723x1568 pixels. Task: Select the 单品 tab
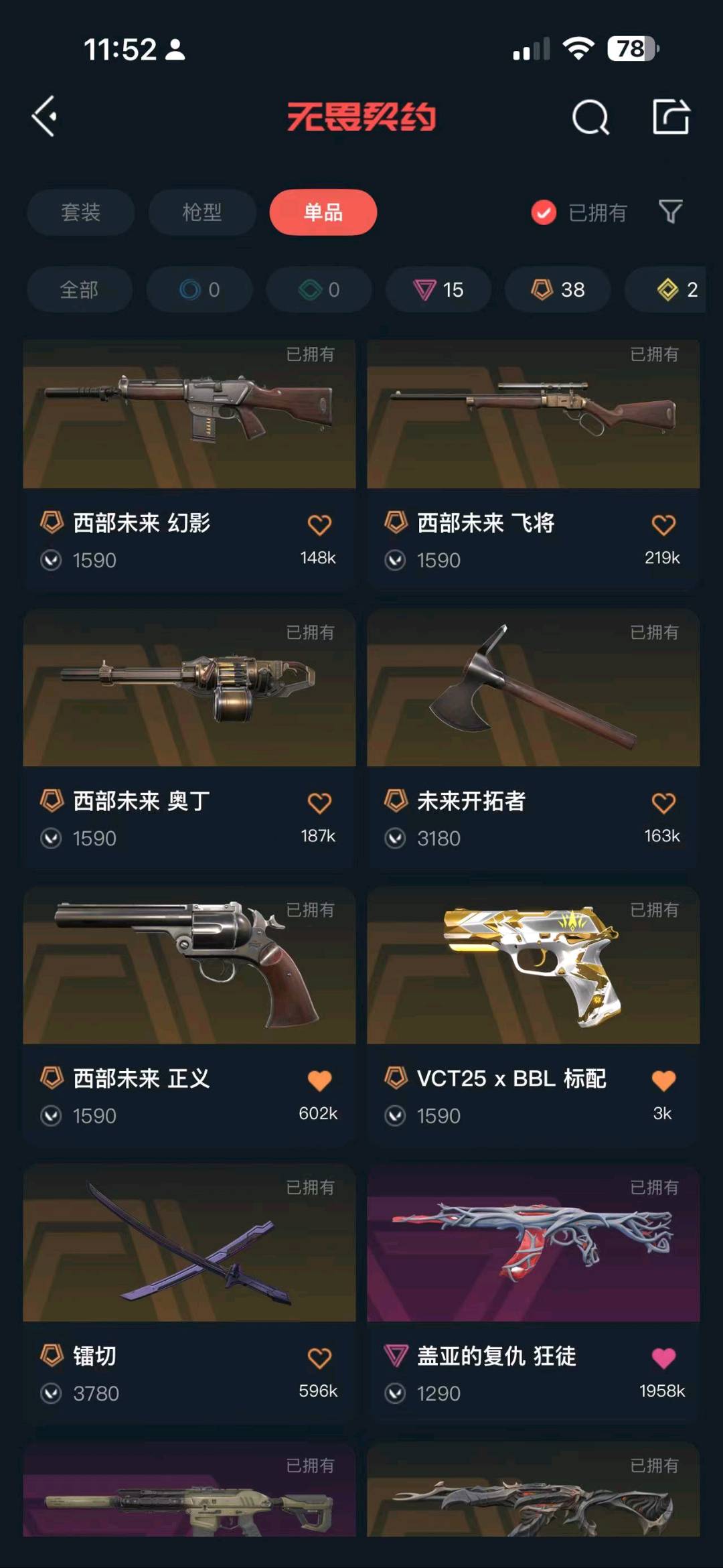pos(323,212)
